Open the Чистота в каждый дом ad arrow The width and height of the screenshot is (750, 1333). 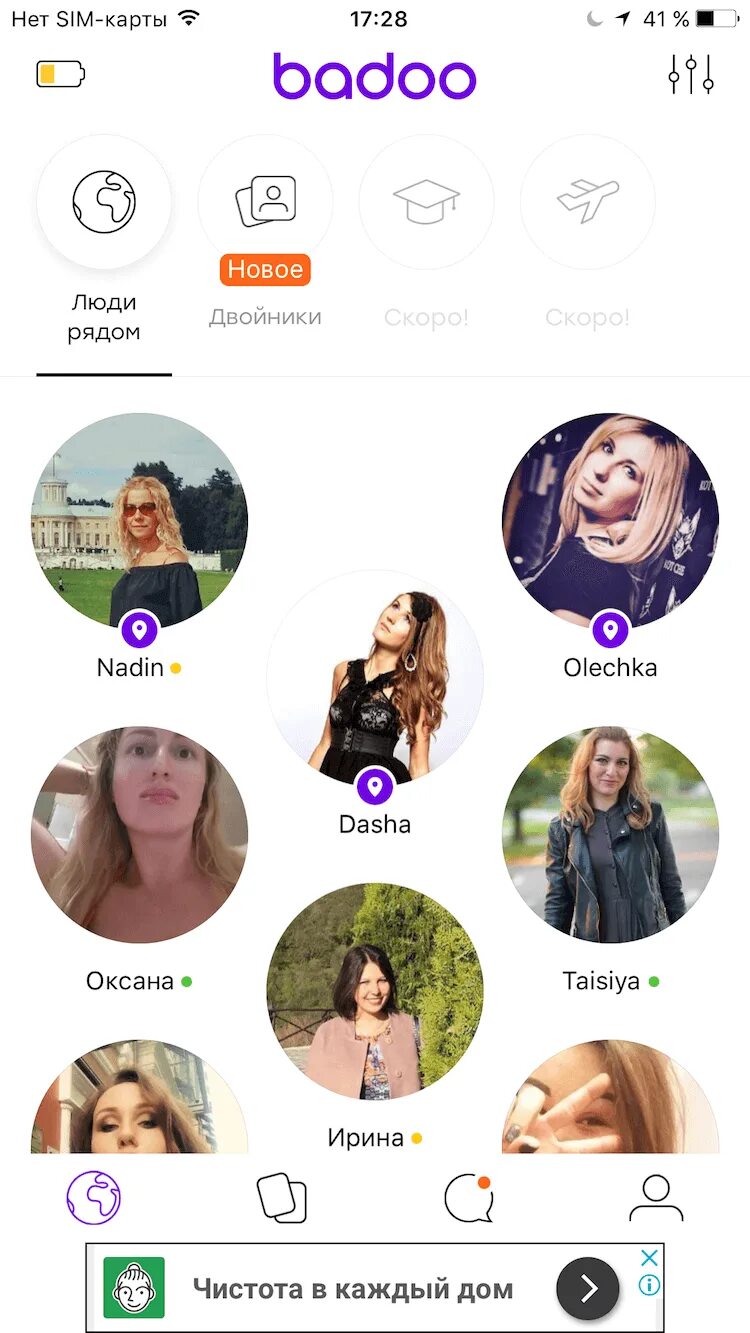pos(588,1288)
